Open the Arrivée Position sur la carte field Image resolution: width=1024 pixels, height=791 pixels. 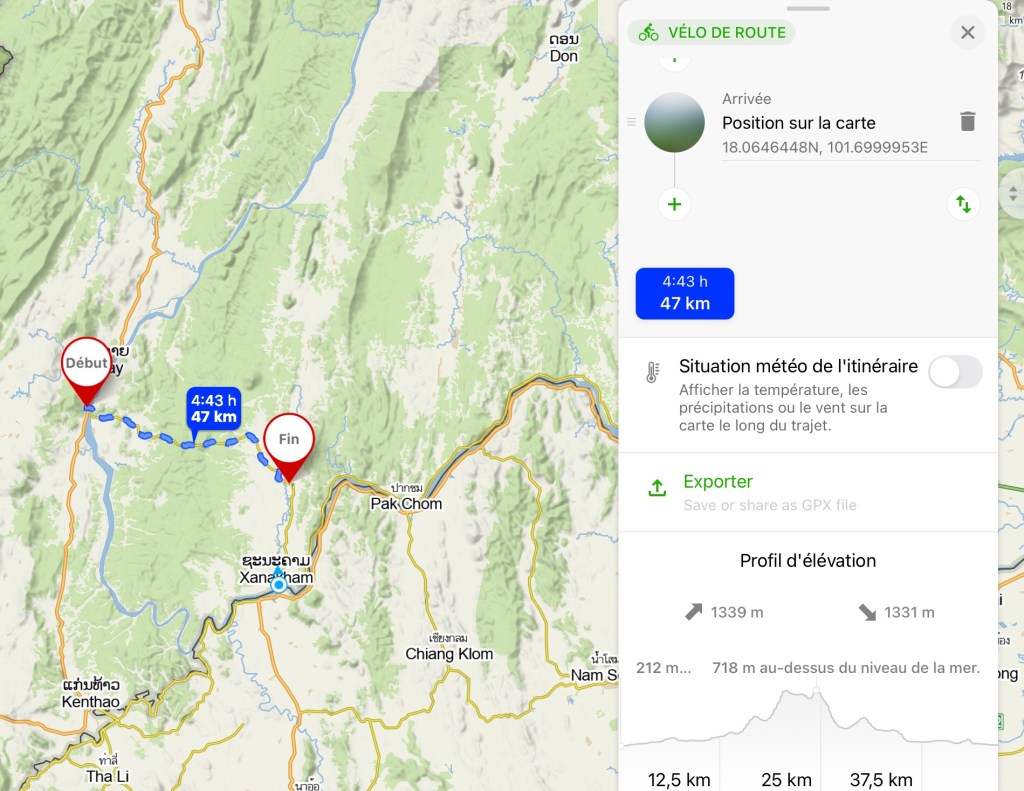pos(798,123)
